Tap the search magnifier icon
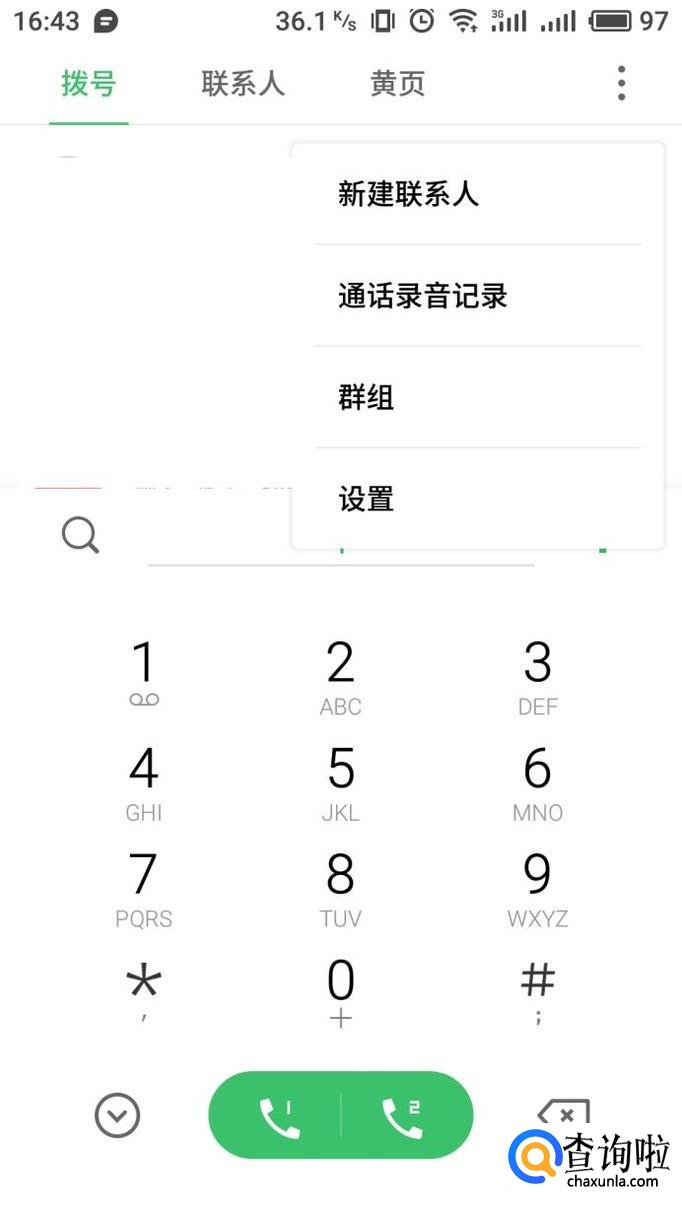Viewport: 682px width, 1212px height. [80, 535]
